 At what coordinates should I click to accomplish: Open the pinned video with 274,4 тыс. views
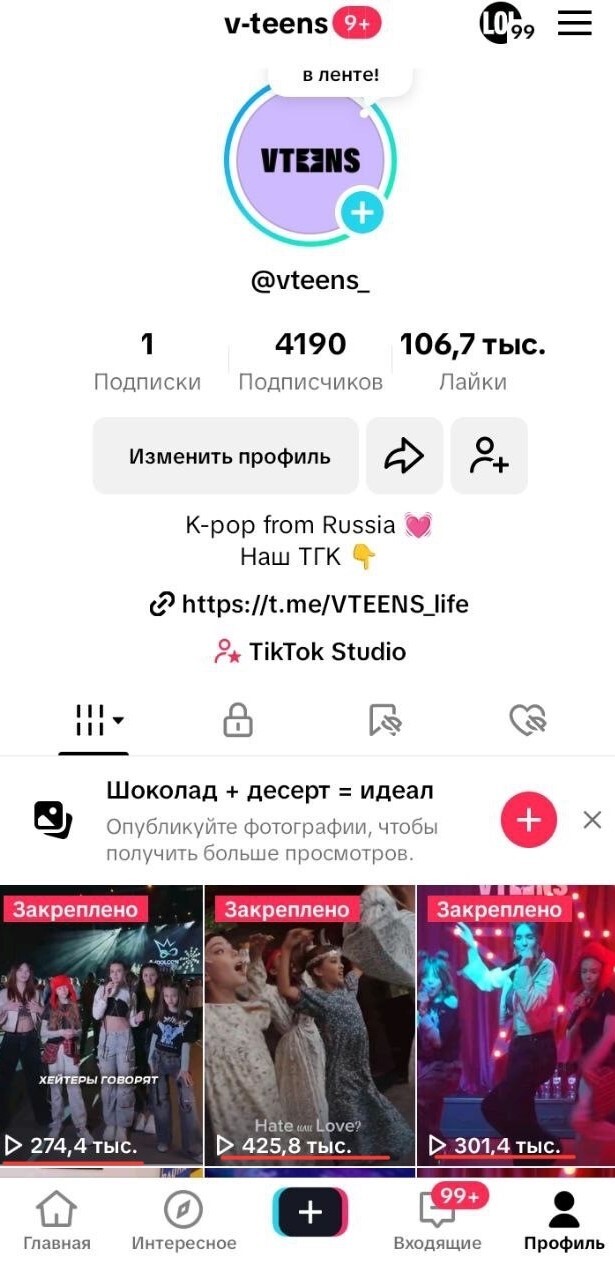point(101,1025)
